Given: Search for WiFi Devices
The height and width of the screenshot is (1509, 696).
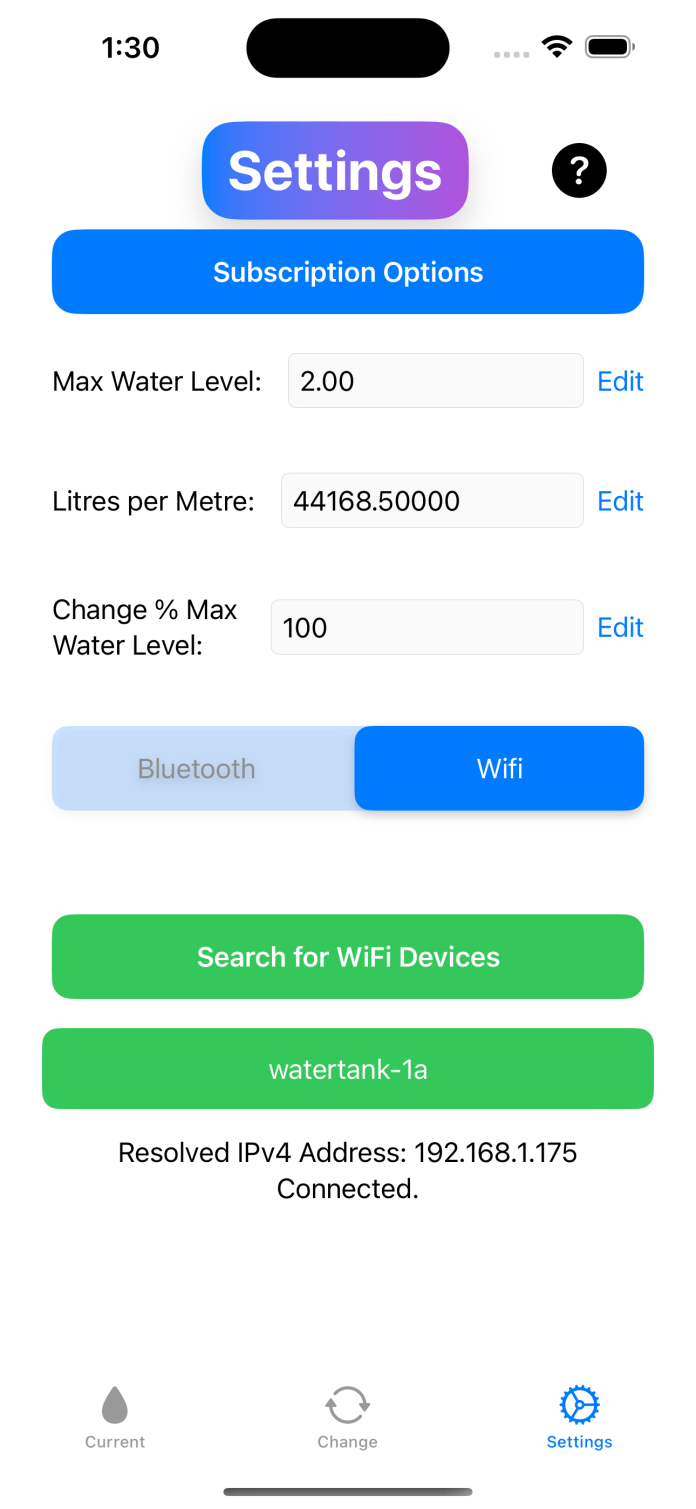Looking at the screenshot, I should tap(348, 957).
